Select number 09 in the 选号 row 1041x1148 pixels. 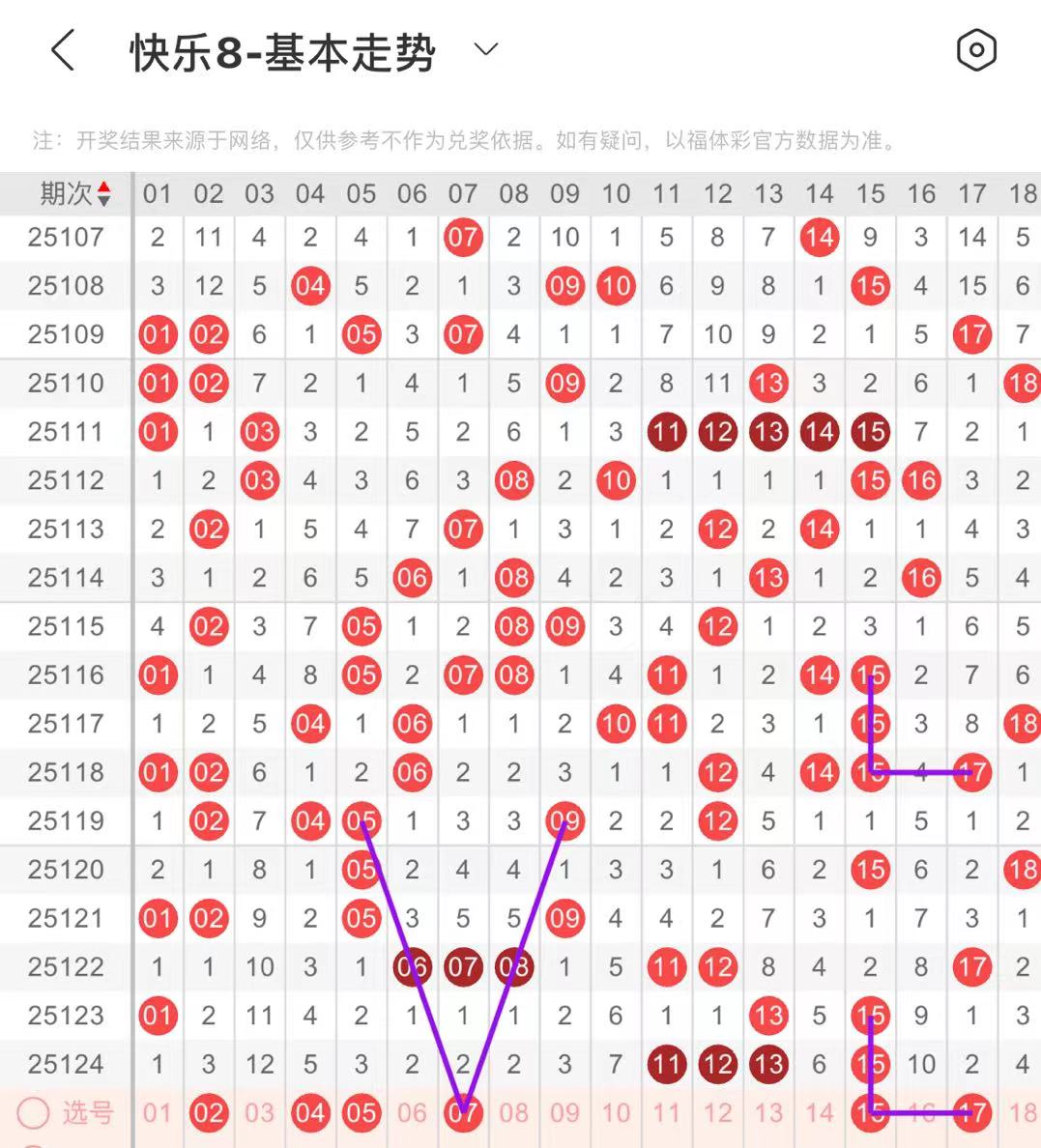(564, 1113)
